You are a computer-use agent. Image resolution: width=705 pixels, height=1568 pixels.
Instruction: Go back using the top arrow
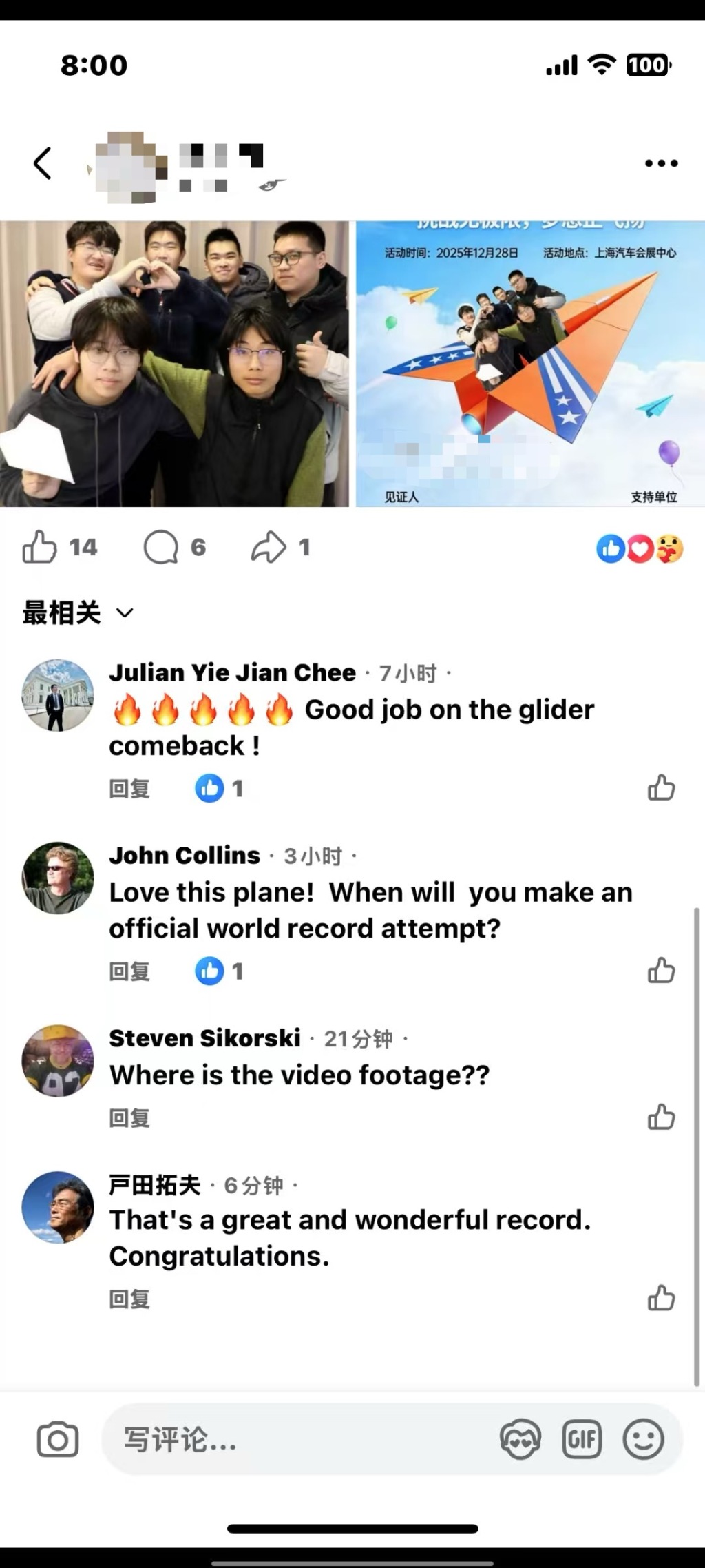(x=43, y=164)
